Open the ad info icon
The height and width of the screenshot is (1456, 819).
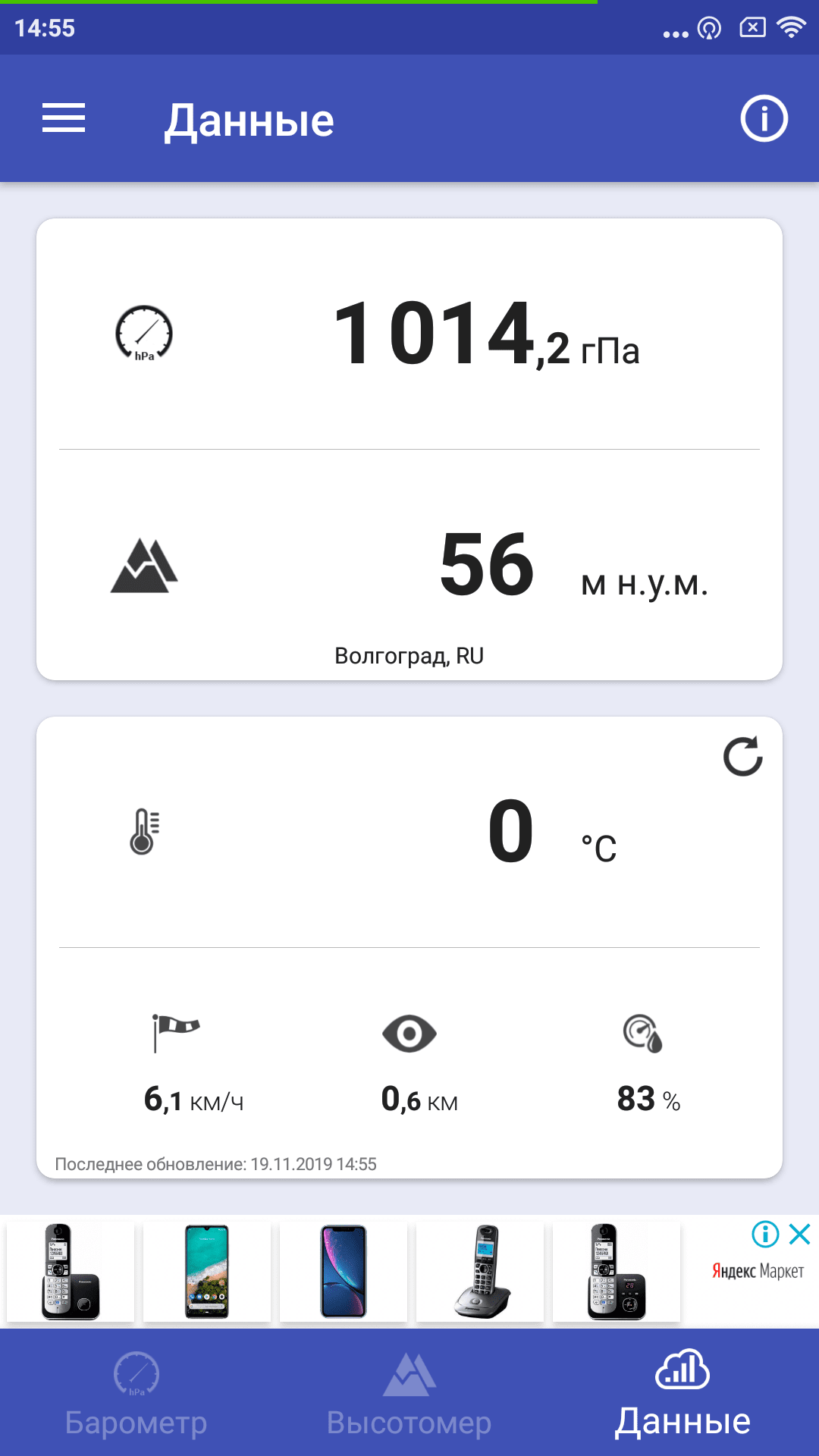pyautogui.click(x=765, y=1234)
